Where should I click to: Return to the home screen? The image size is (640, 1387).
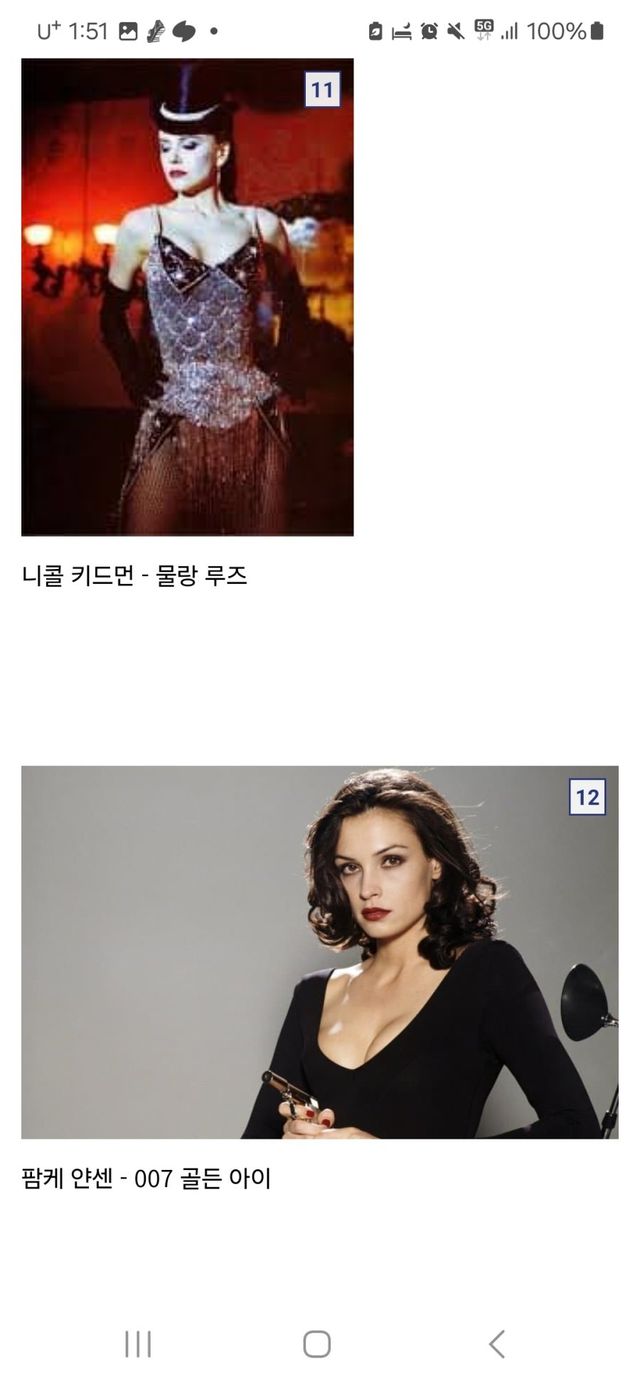(x=317, y=1344)
